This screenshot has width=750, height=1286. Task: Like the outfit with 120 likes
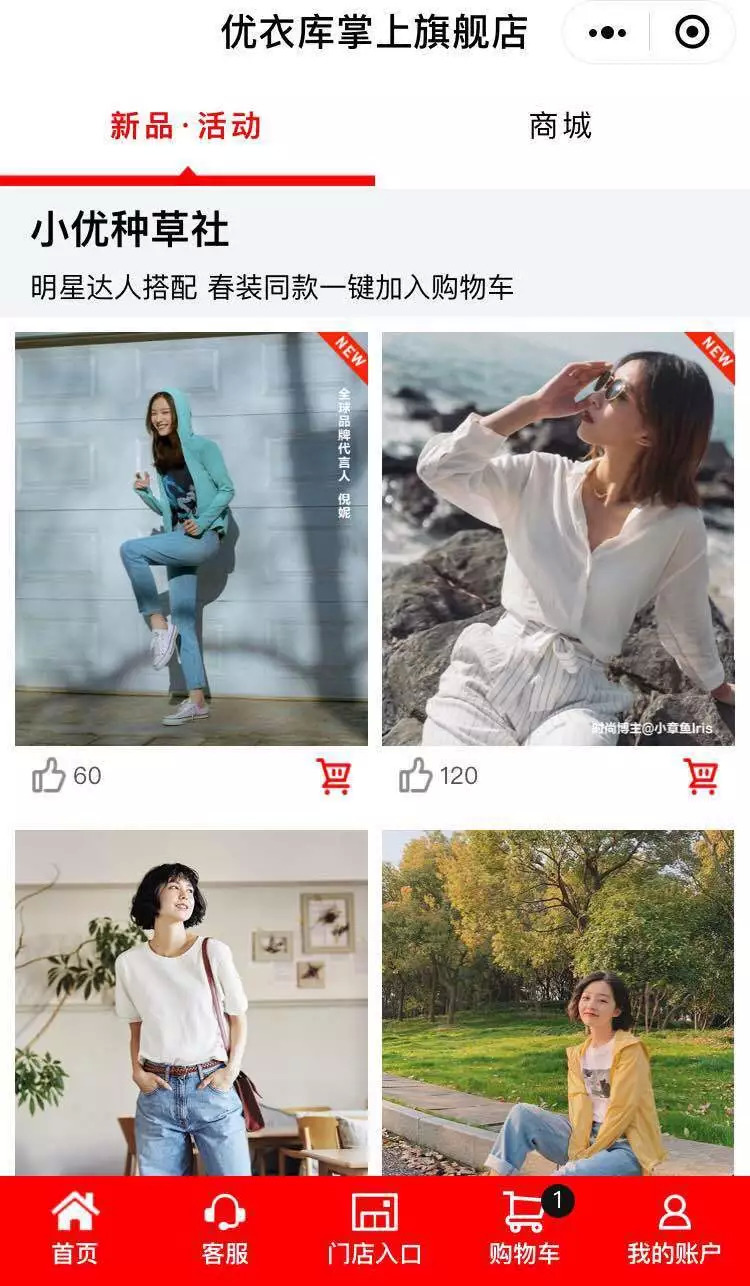[x=416, y=775]
